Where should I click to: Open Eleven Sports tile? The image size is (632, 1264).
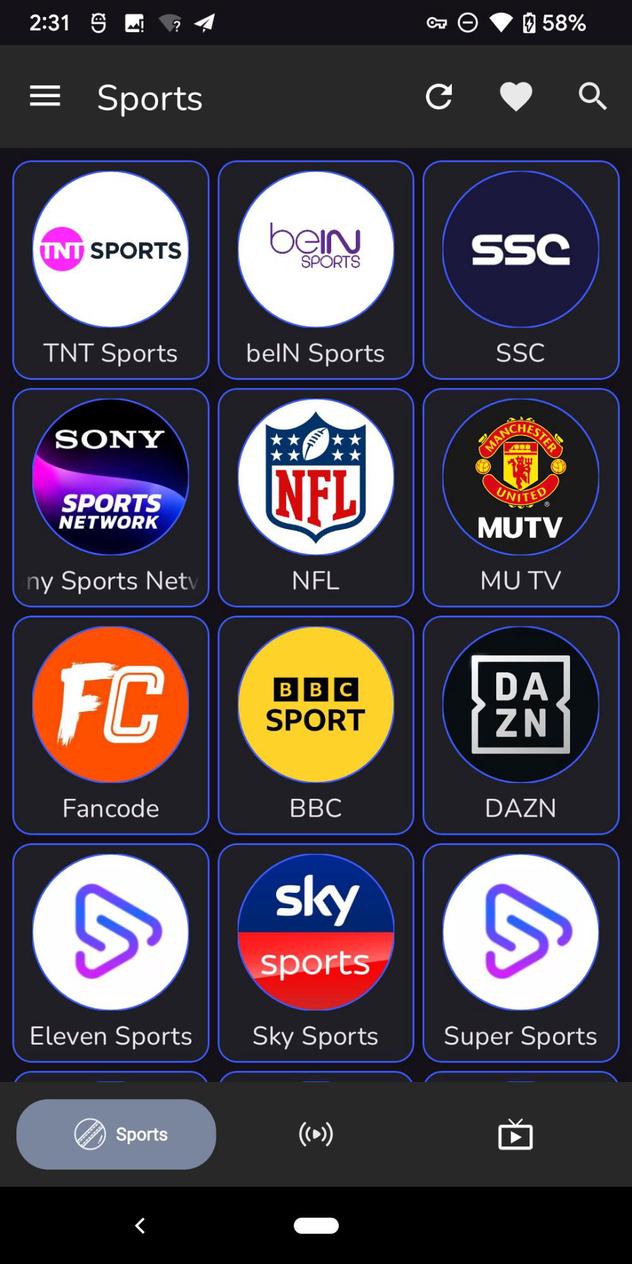click(111, 952)
